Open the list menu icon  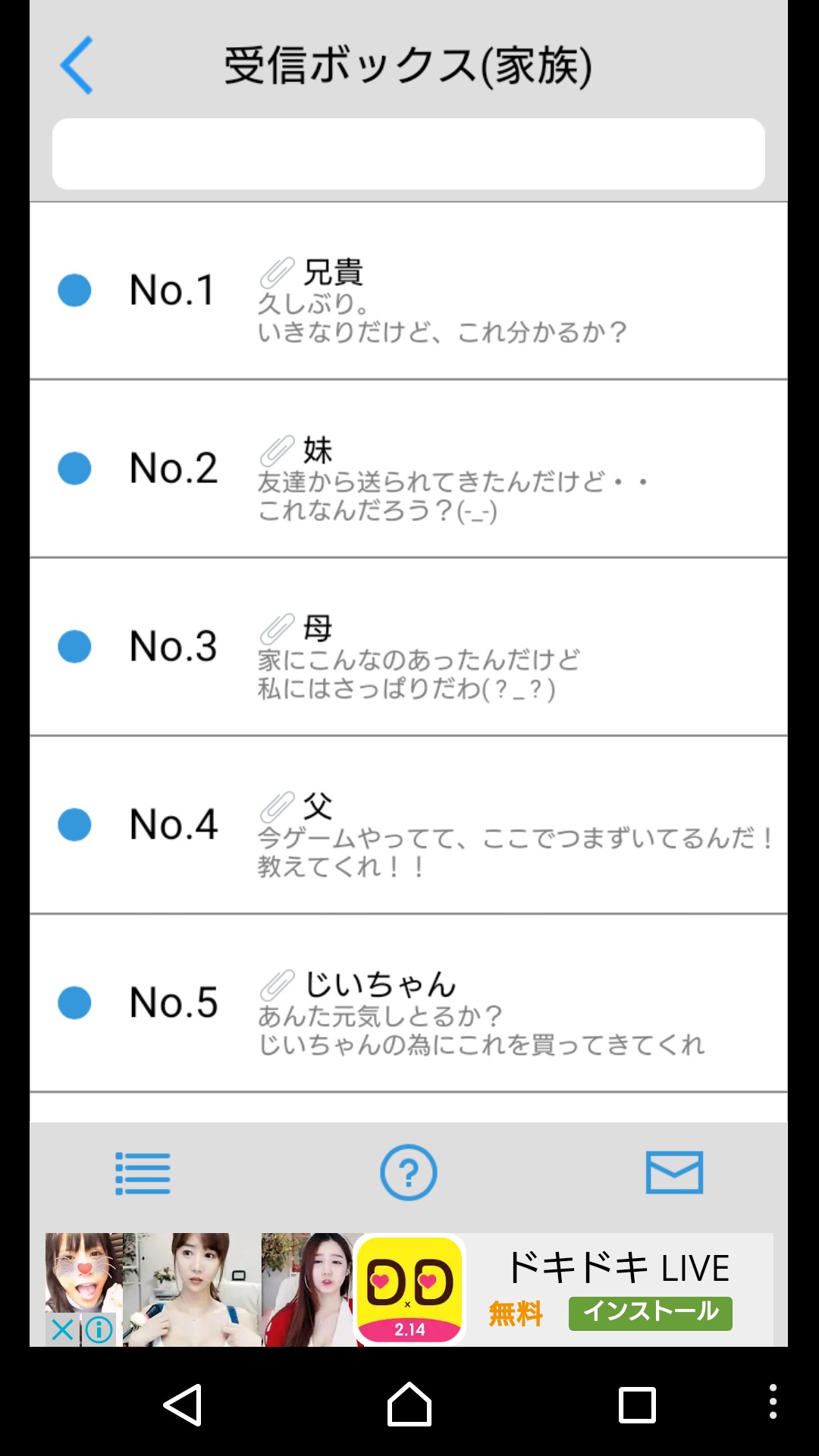(143, 1173)
